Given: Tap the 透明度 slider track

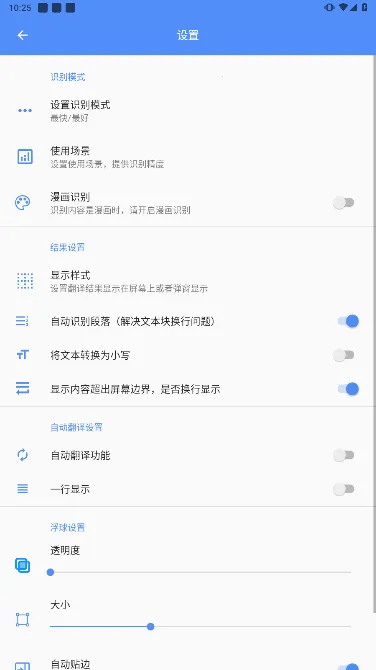Looking at the screenshot, I should tap(200, 572).
